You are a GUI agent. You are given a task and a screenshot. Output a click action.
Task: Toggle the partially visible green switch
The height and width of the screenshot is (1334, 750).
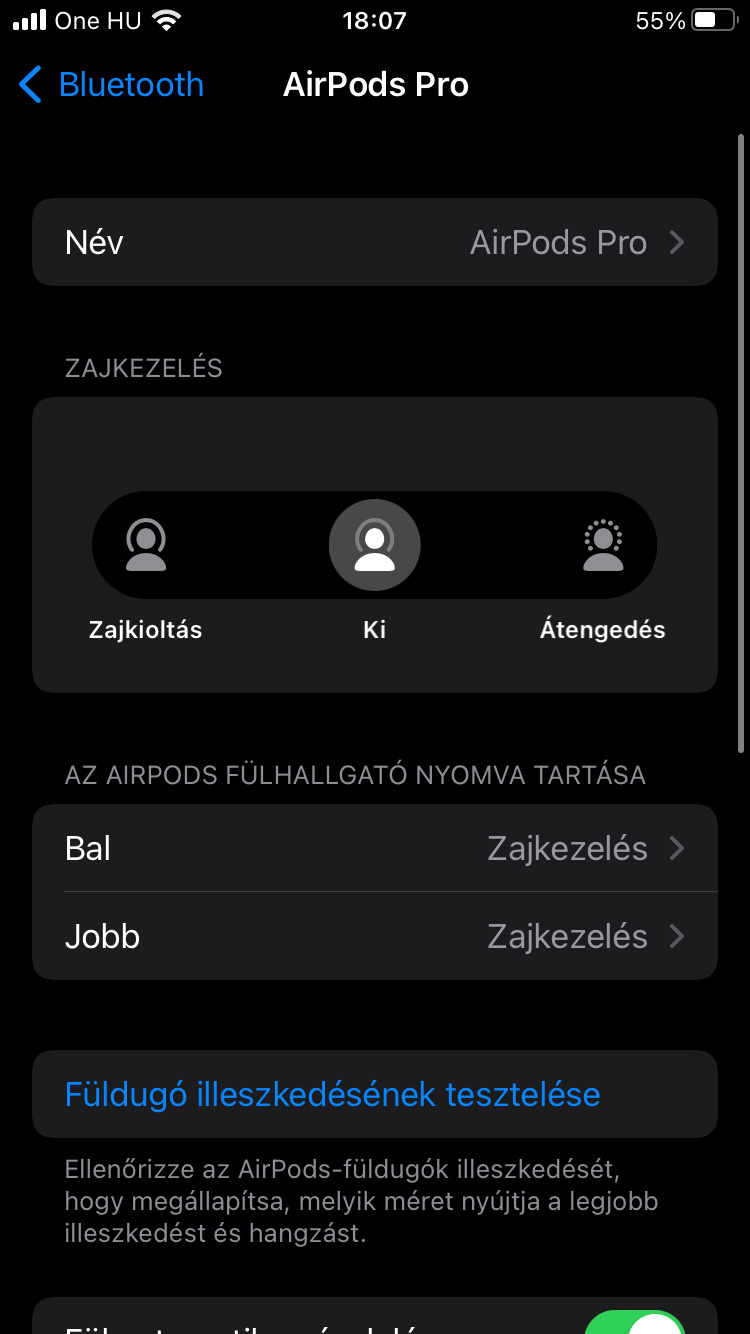[x=637, y=1323]
